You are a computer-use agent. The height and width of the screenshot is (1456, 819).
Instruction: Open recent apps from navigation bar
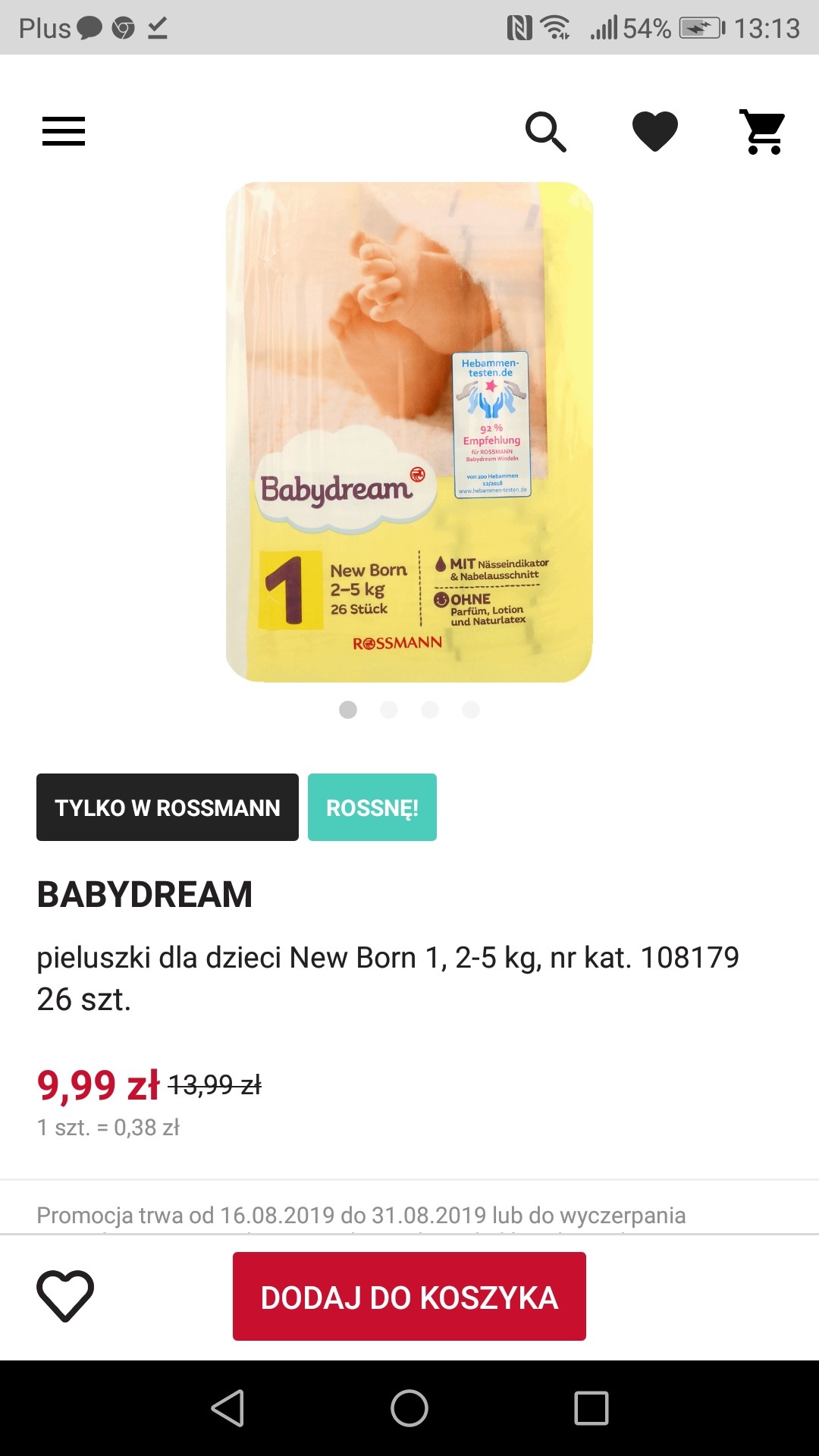pyautogui.click(x=591, y=1408)
